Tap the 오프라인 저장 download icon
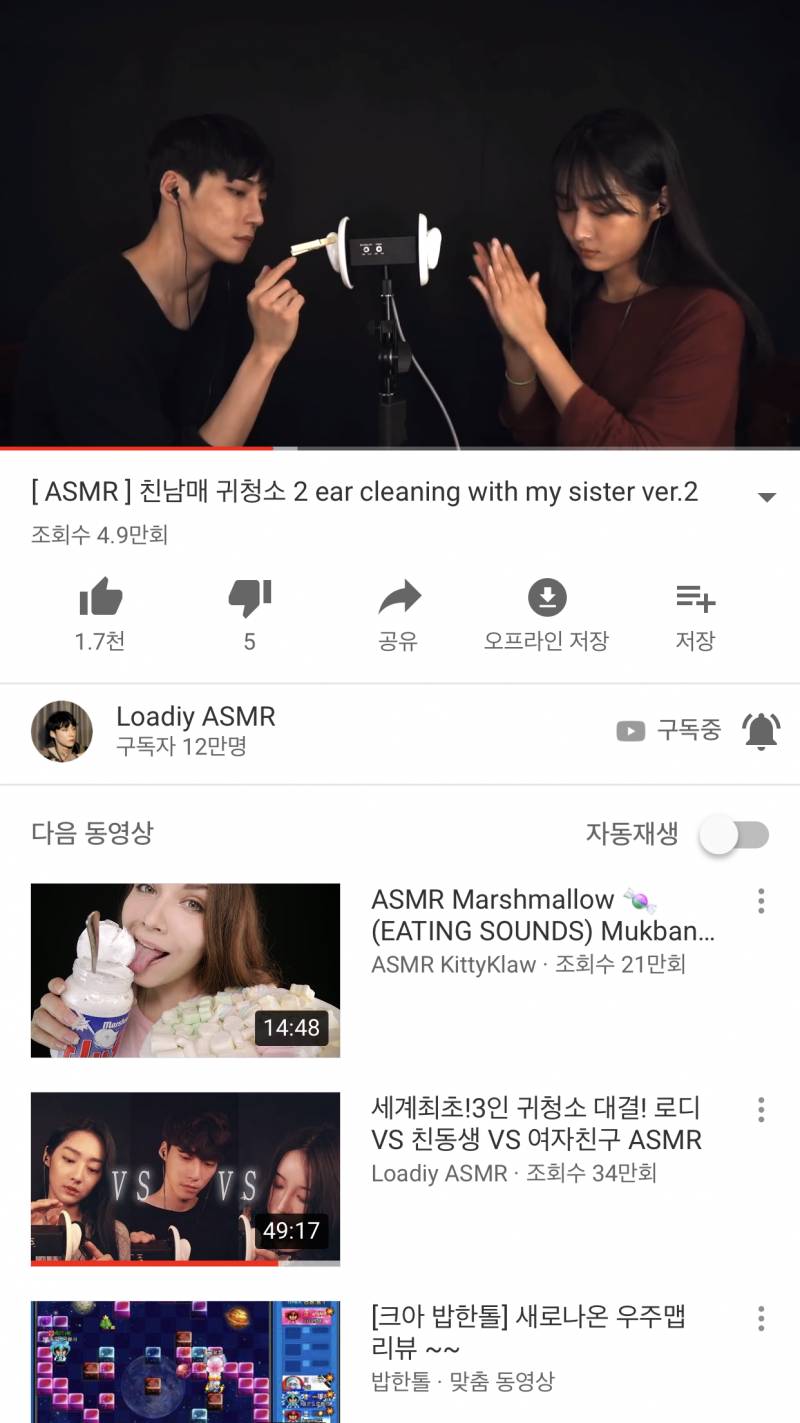This screenshot has width=800, height=1423. point(548,597)
